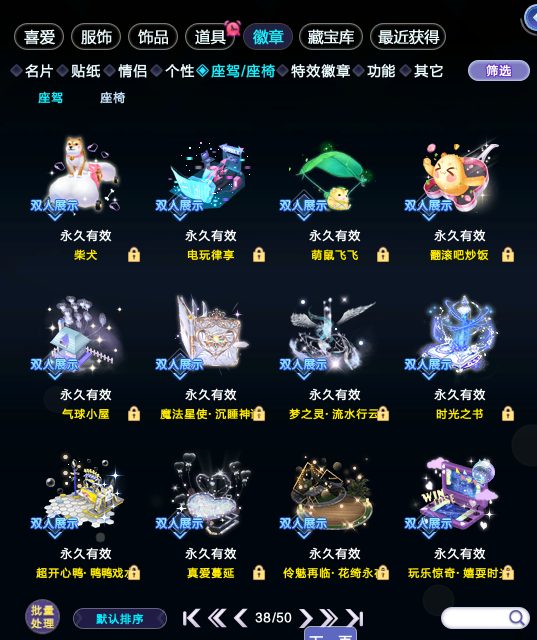The image size is (537, 640).
Task: Open the 服饰 tab
Action: [96, 37]
